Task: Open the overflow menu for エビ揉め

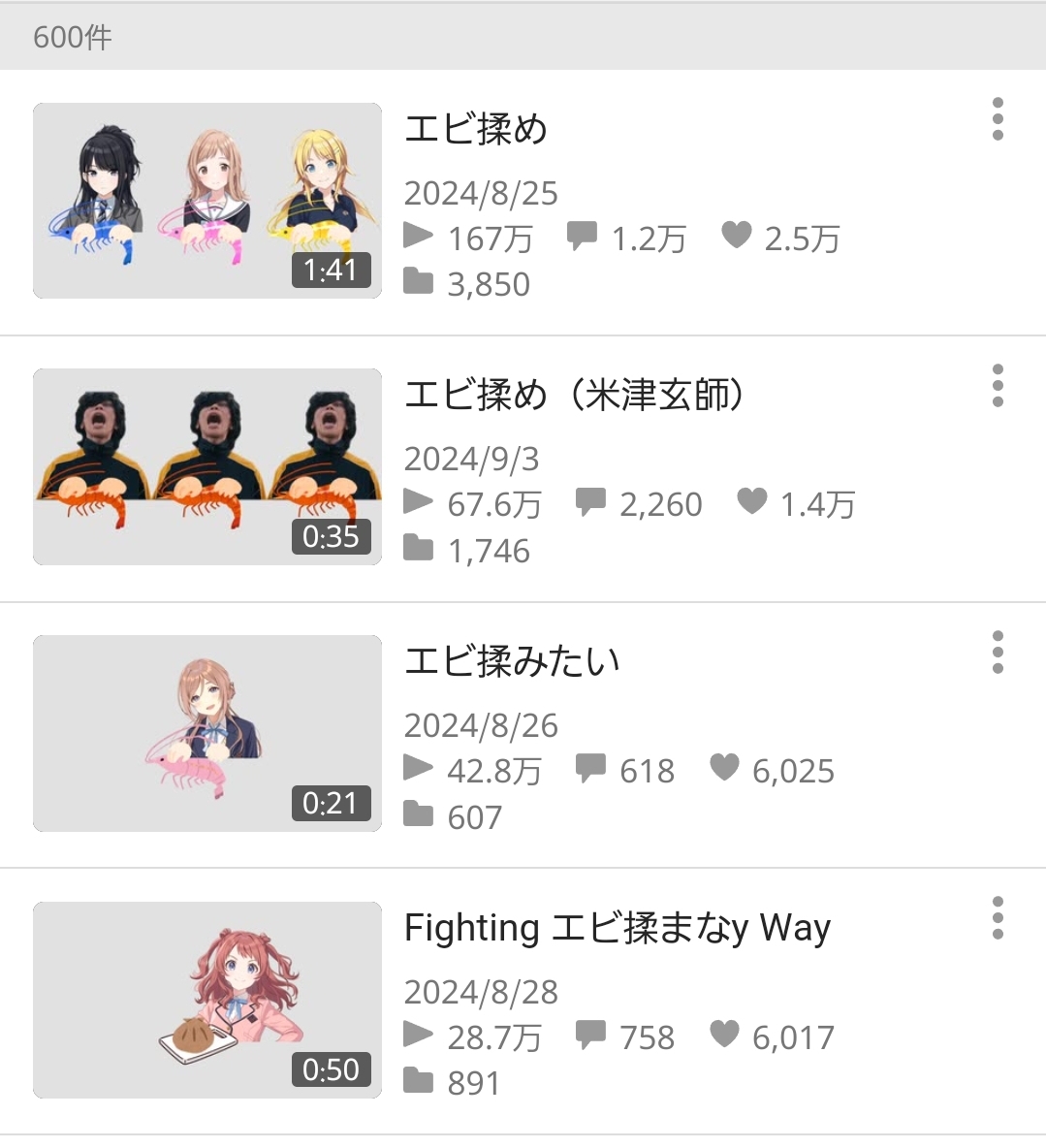Action: [x=998, y=120]
